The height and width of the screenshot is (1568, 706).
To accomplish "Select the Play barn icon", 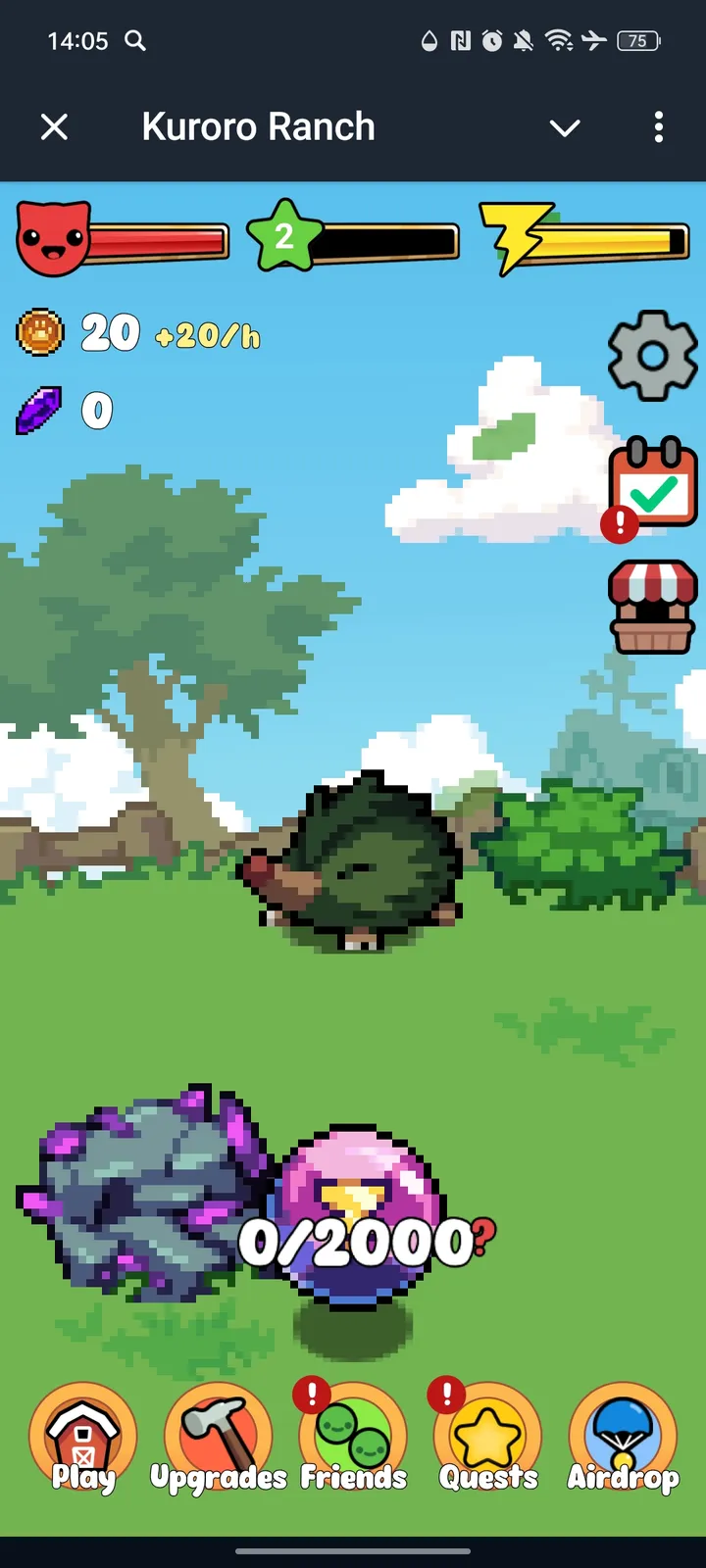I will 82,1434.
